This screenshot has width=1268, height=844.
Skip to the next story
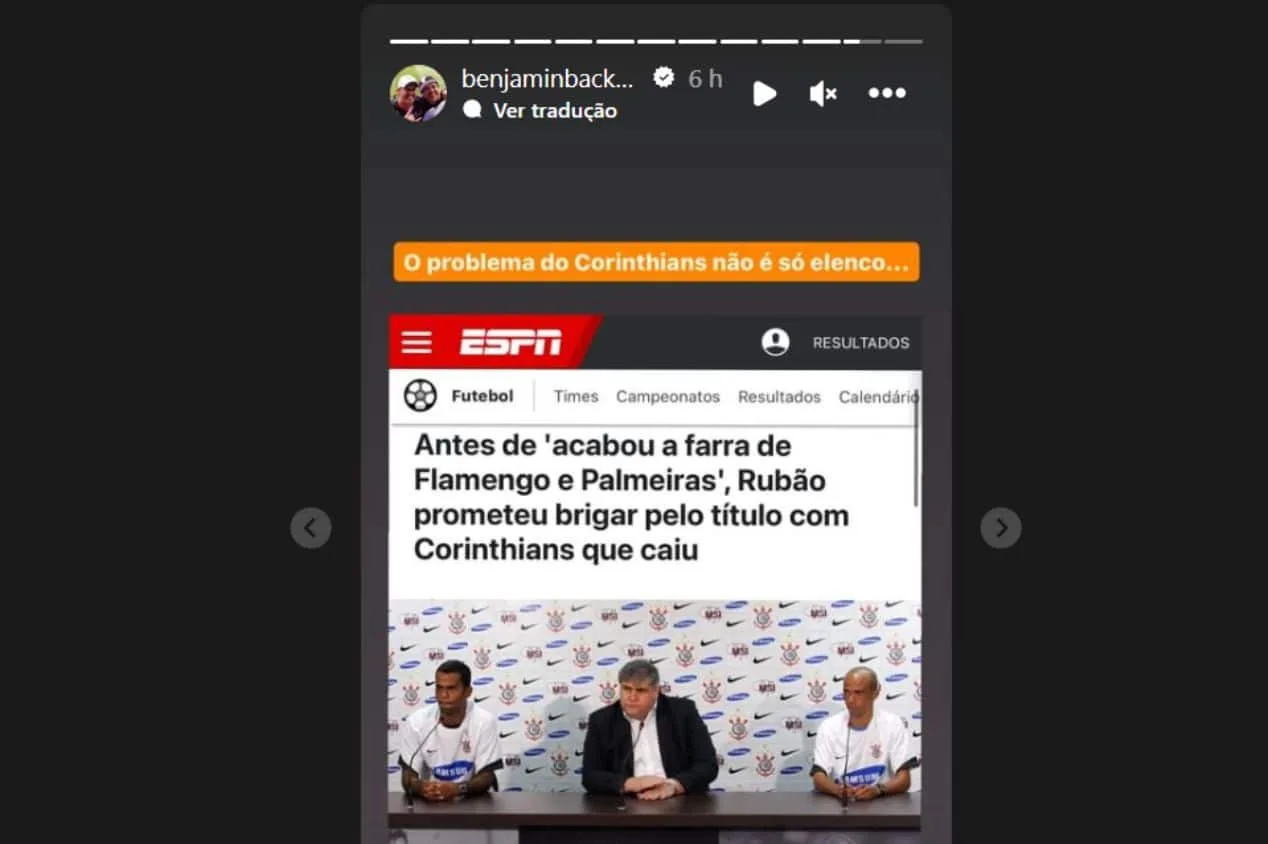click(x=1000, y=527)
